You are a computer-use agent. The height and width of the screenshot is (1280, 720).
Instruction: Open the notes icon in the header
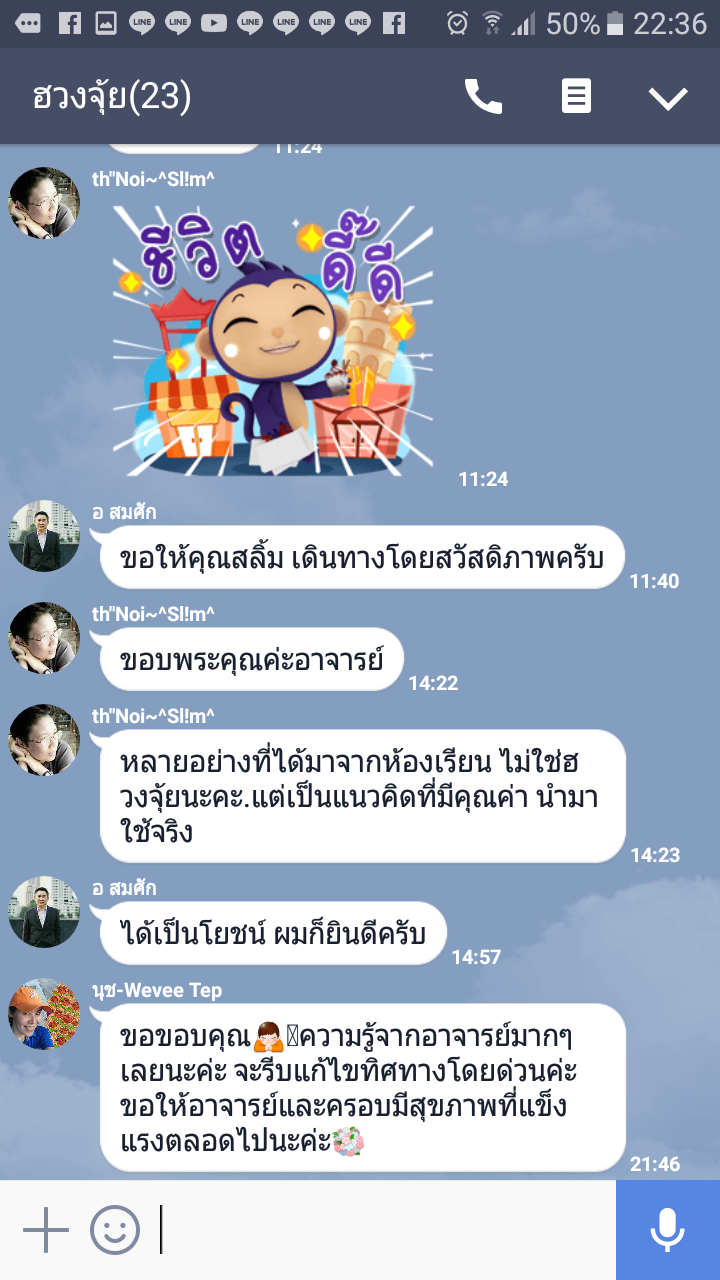pos(575,97)
